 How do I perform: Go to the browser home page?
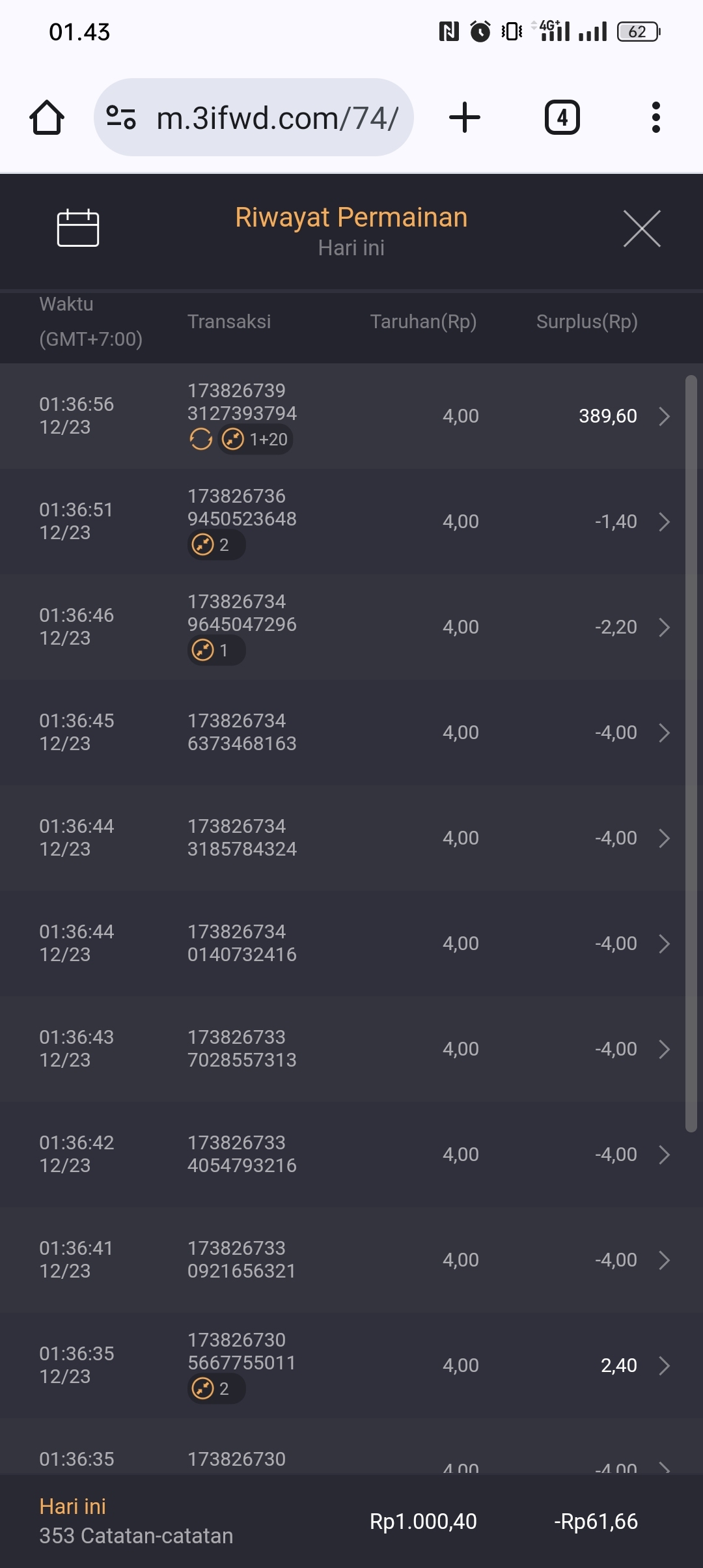47,118
